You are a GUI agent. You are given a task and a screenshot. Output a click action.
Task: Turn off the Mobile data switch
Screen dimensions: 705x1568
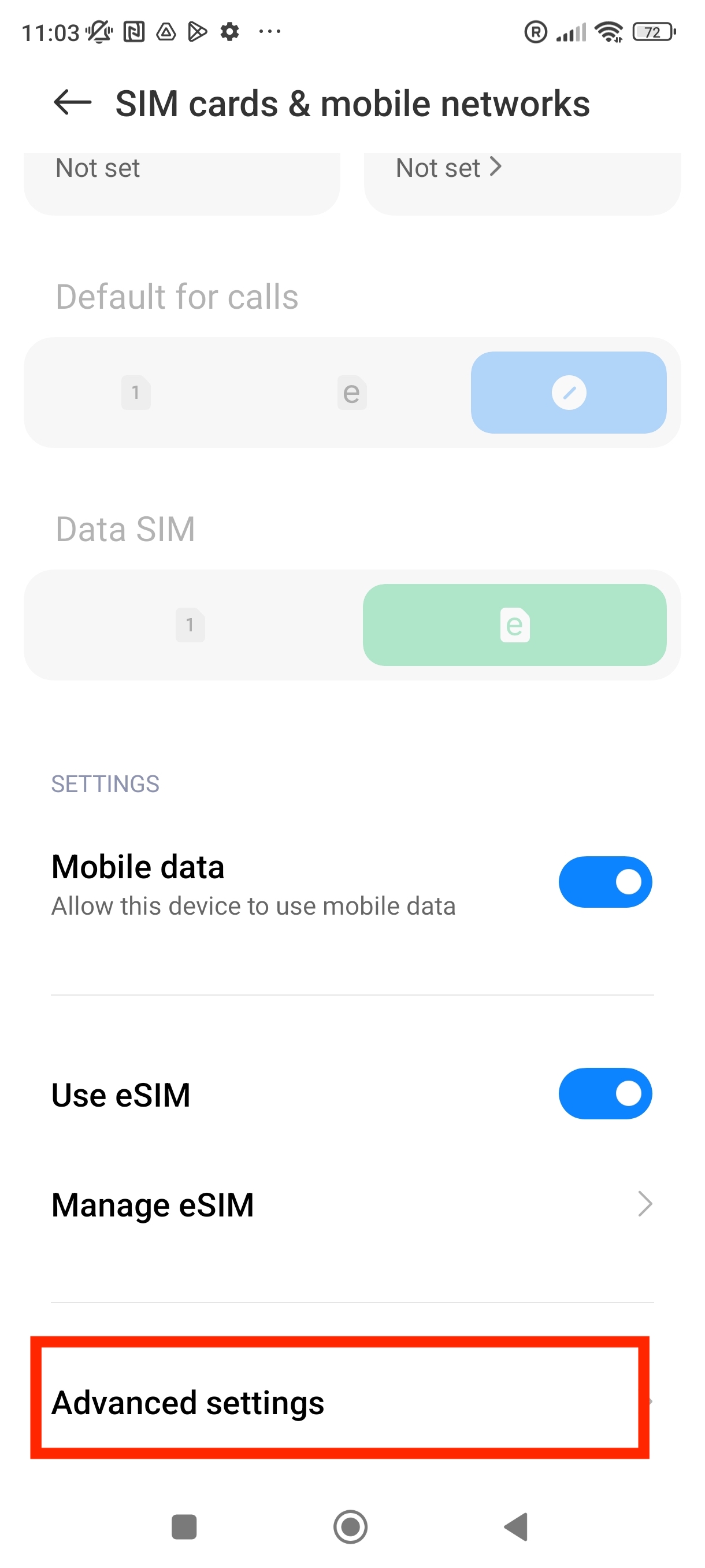click(x=604, y=882)
